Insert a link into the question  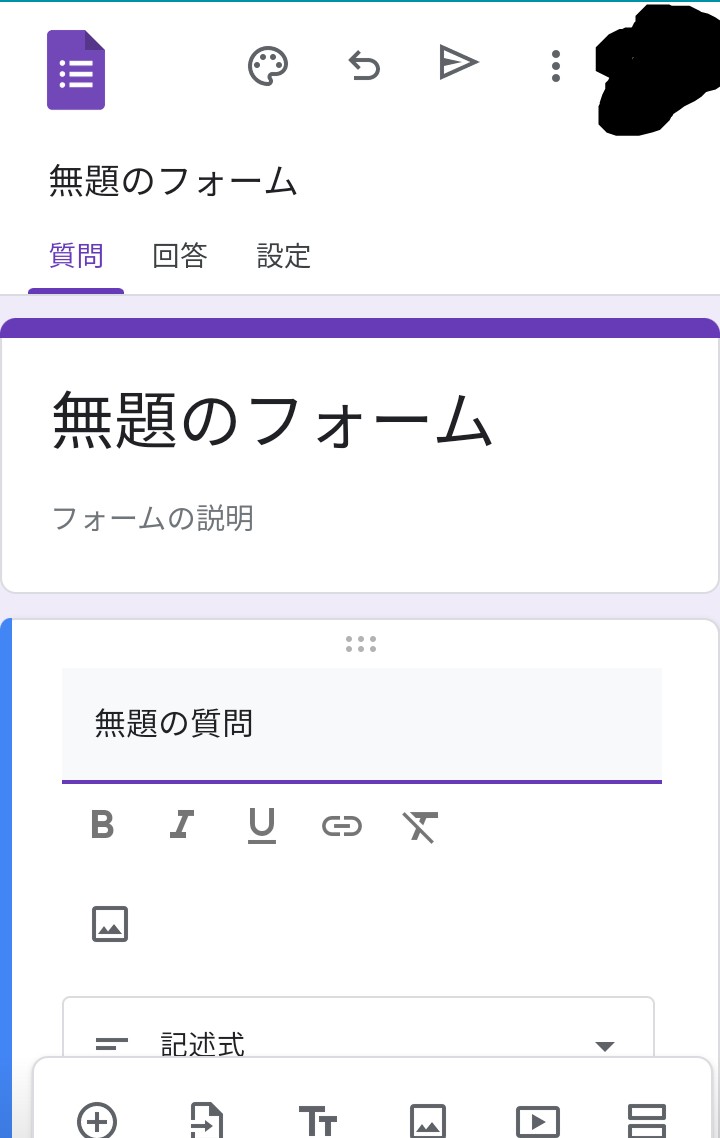342,826
